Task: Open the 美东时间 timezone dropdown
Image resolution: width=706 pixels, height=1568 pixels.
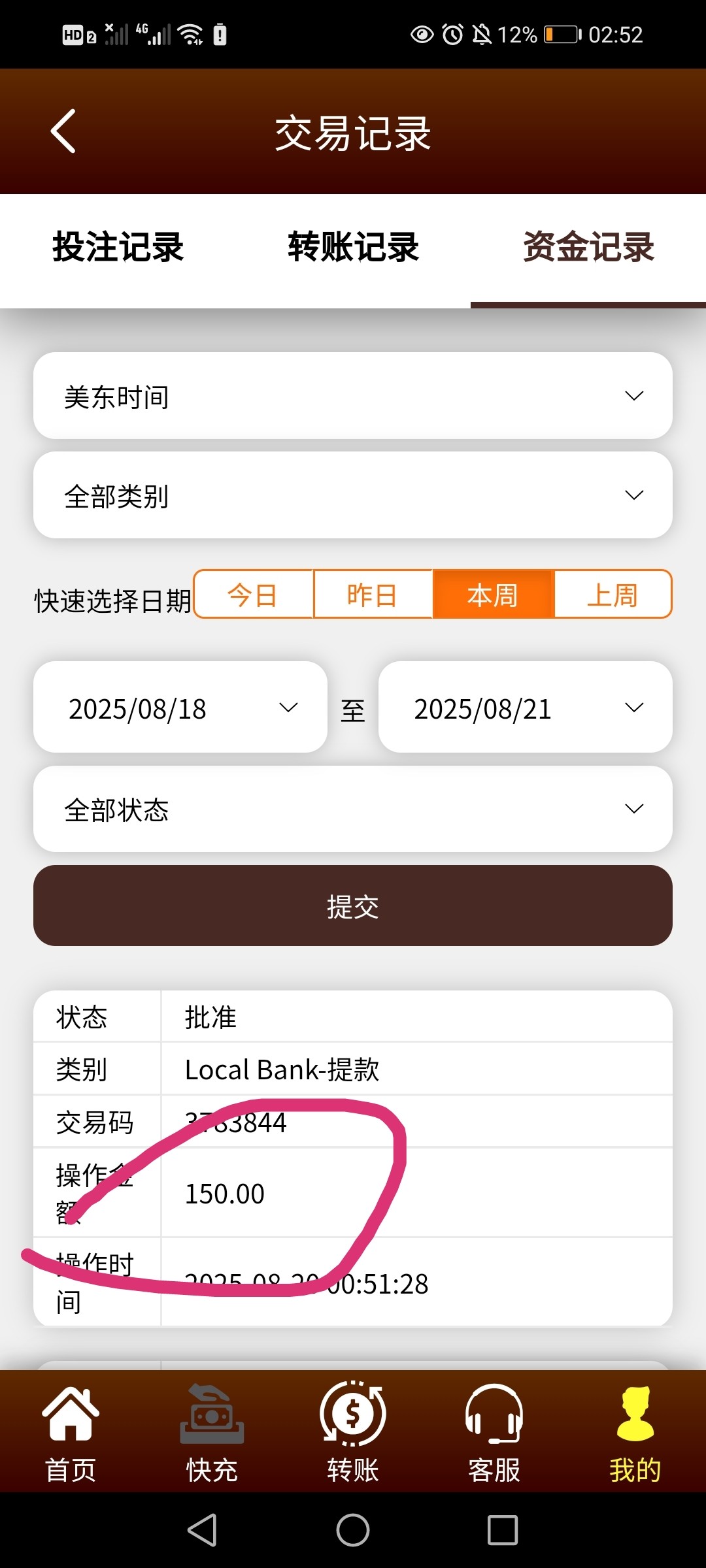Action: coord(353,396)
